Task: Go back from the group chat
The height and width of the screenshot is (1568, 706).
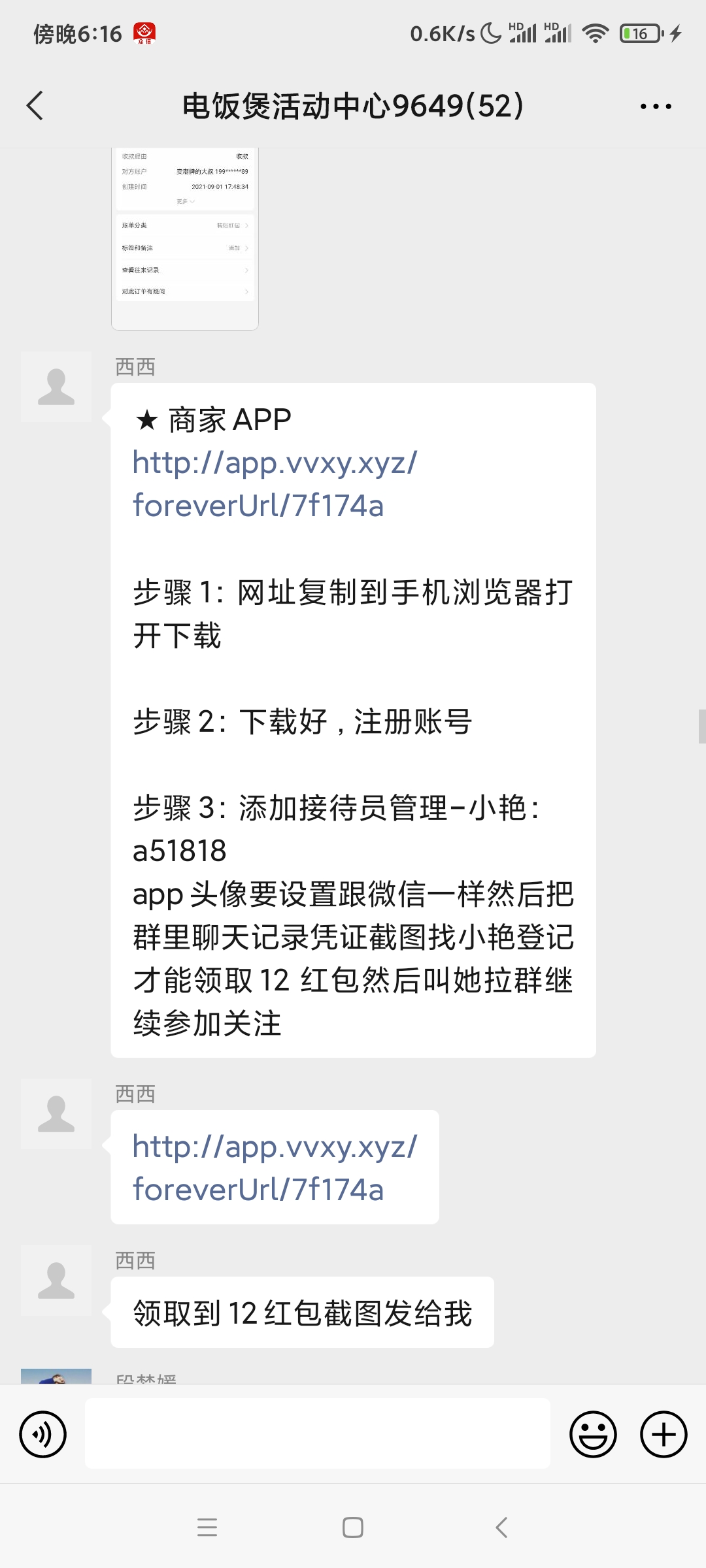Action: 35,106
